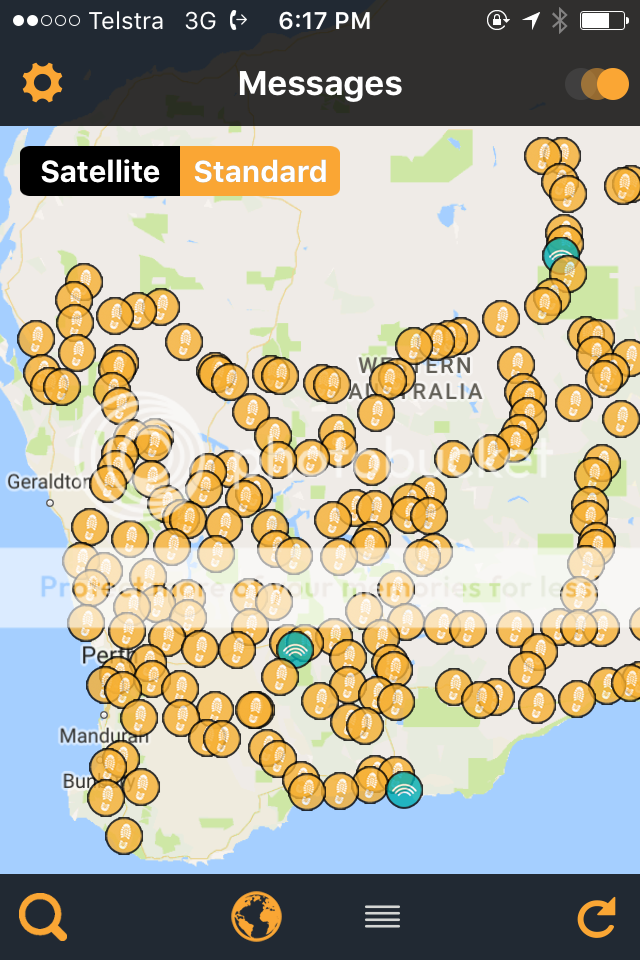Switch map to Satellite view
The width and height of the screenshot is (640, 960).
pyautogui.click(x=100, y=171)
